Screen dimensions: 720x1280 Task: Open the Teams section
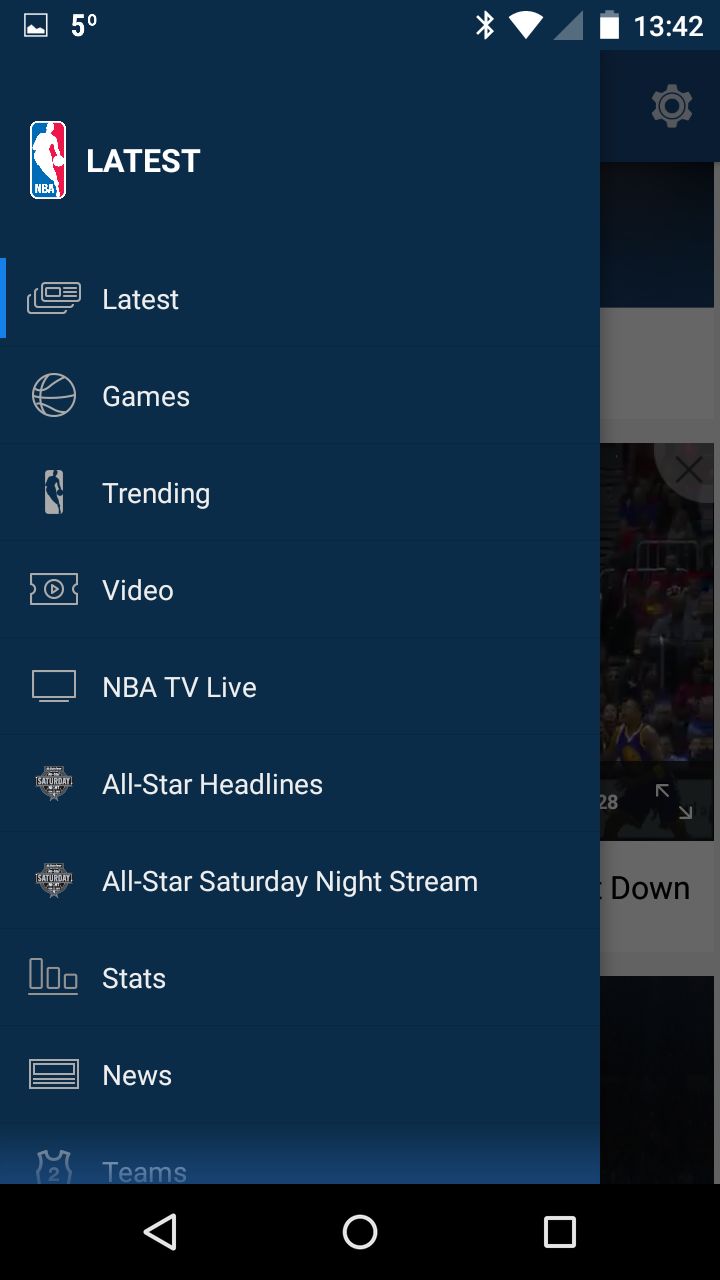tap(300, 1160)
